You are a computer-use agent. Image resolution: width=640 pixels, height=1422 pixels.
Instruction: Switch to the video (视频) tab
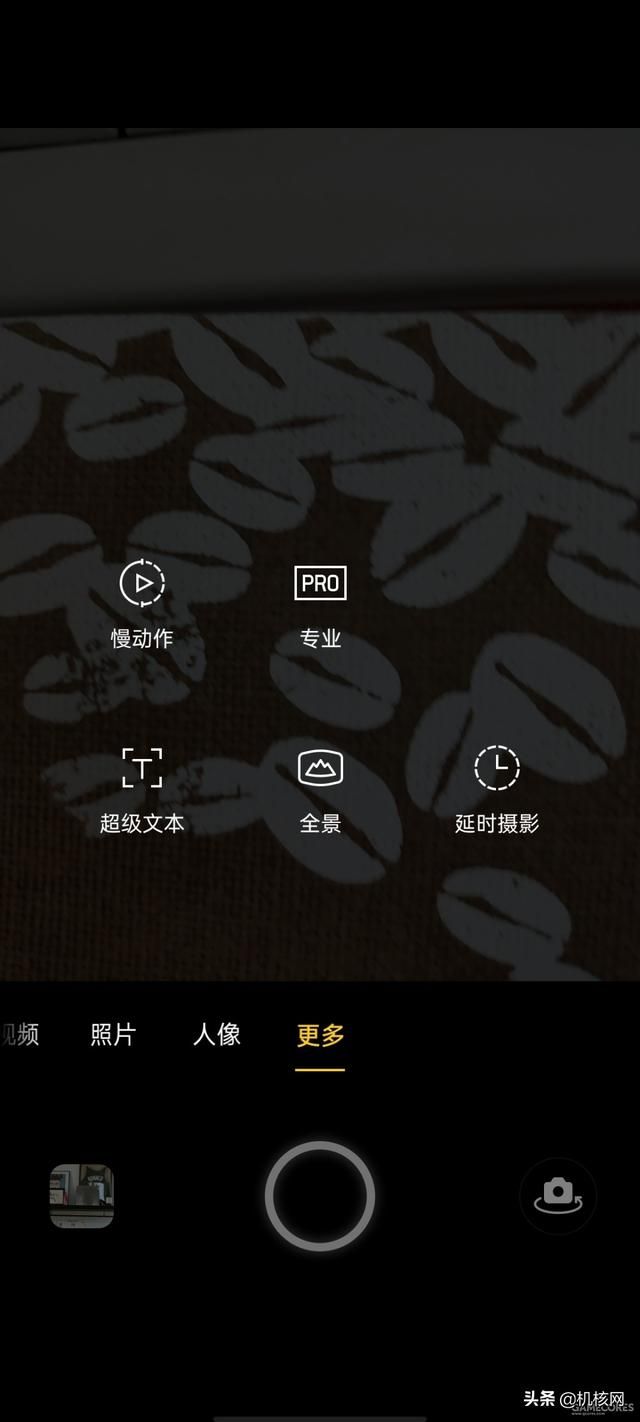coord(20,1035)
